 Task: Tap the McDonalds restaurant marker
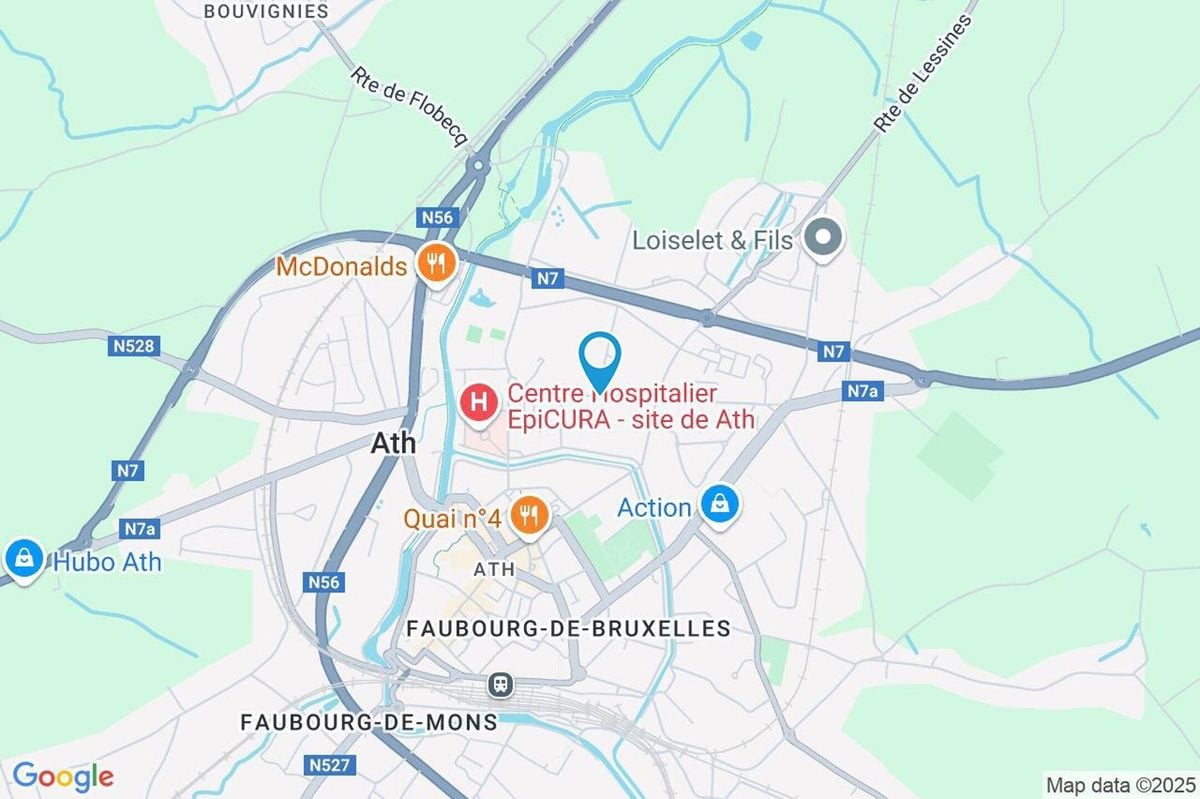click(436, 265)
